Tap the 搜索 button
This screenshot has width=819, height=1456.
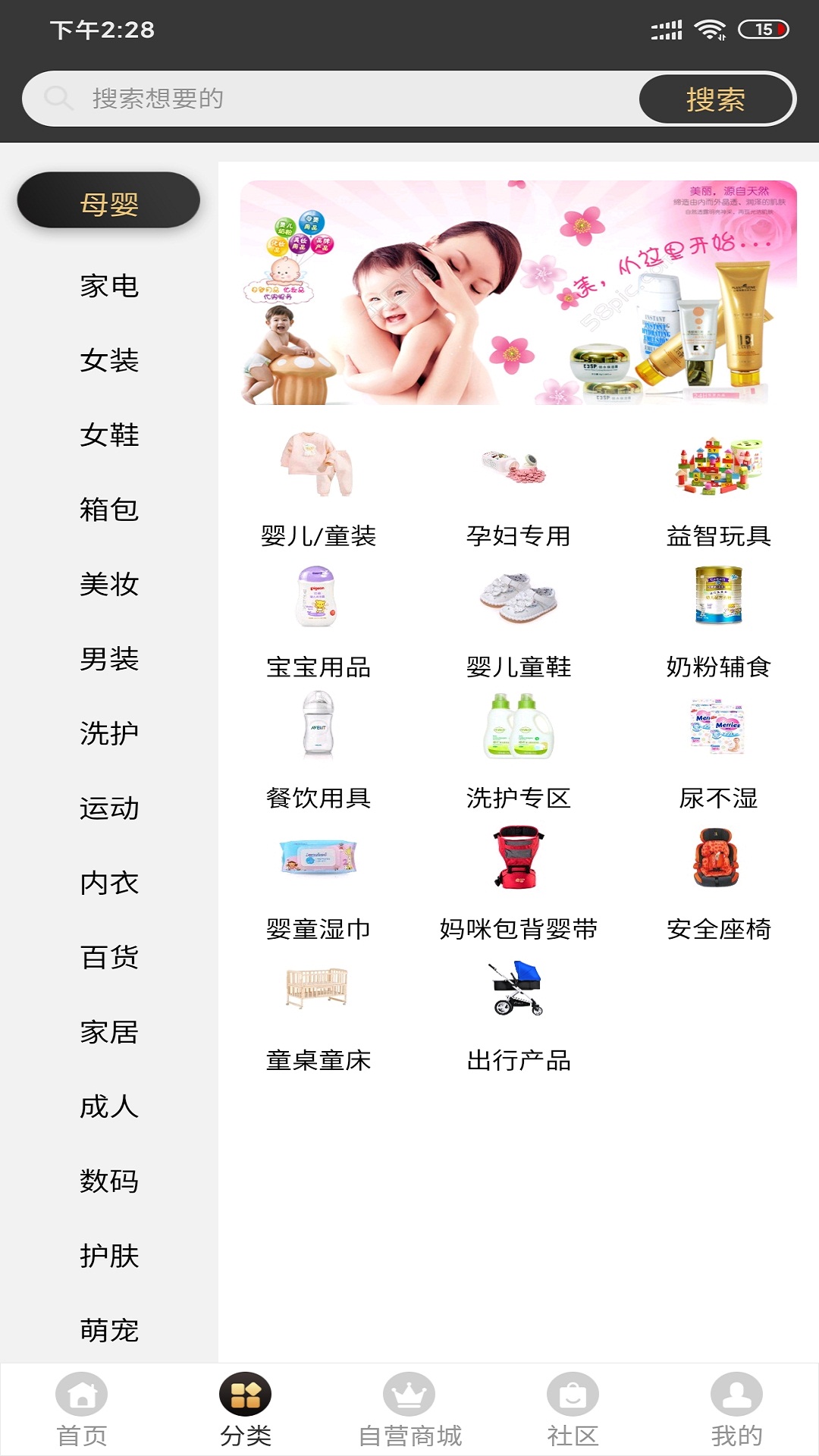coord(715,99)
